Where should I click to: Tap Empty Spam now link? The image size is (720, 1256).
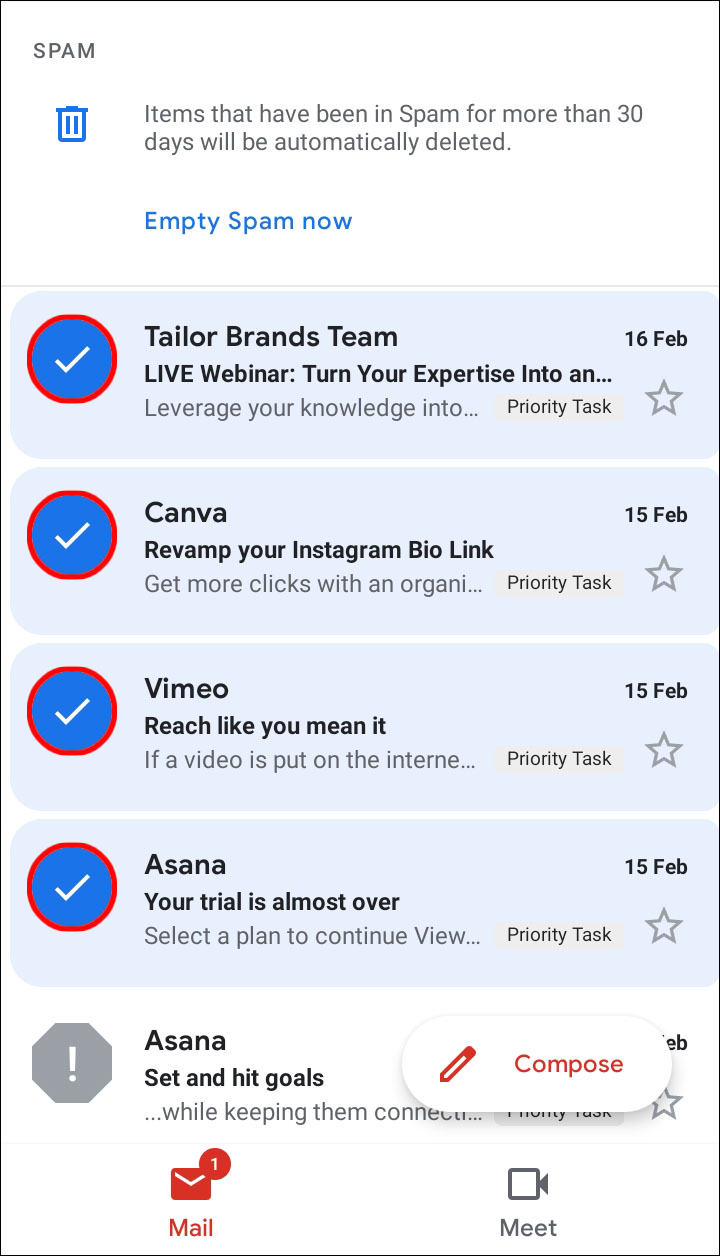(x=248, y=221)
